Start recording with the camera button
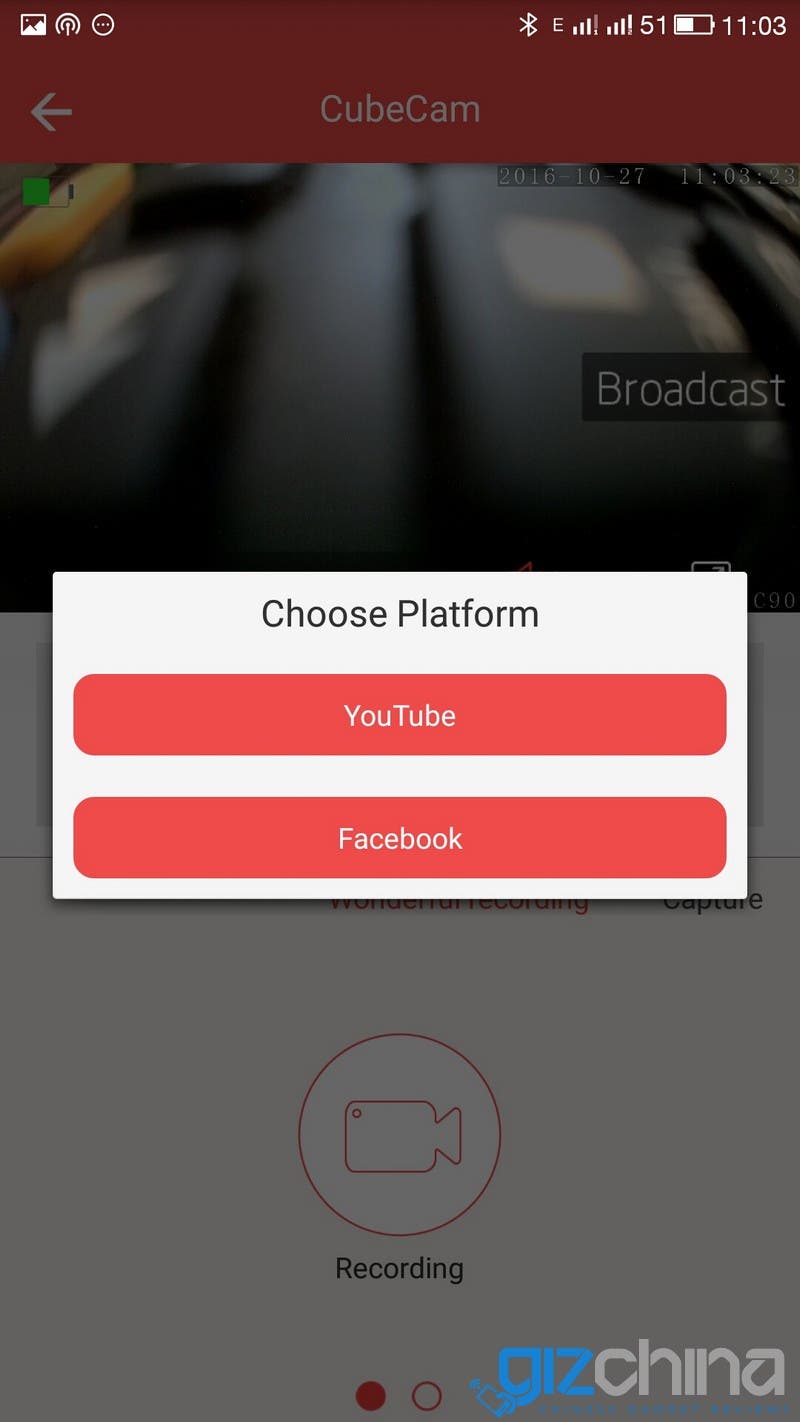Viewport: 800px width, 1422px height. coord(400,1134)
